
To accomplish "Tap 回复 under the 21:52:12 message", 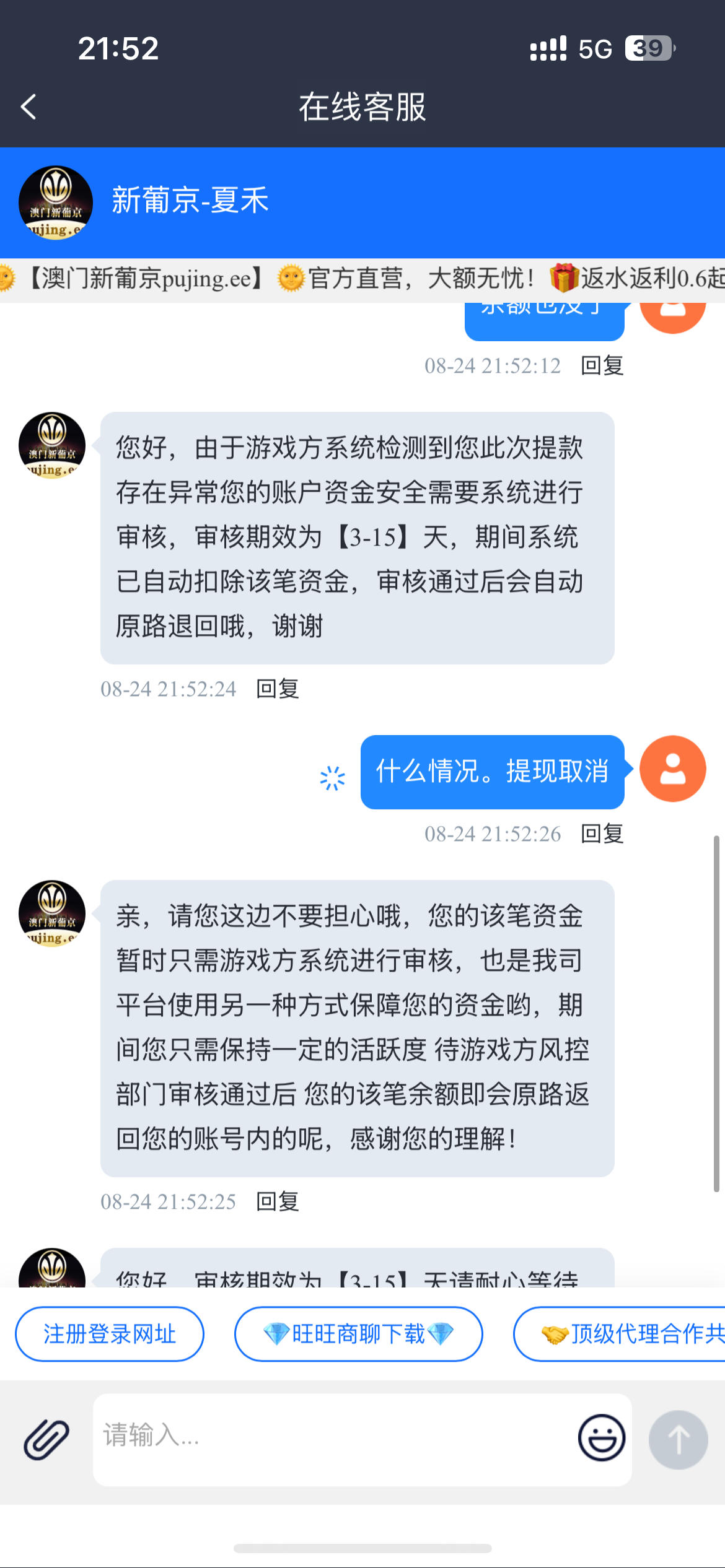I will 602,365.
